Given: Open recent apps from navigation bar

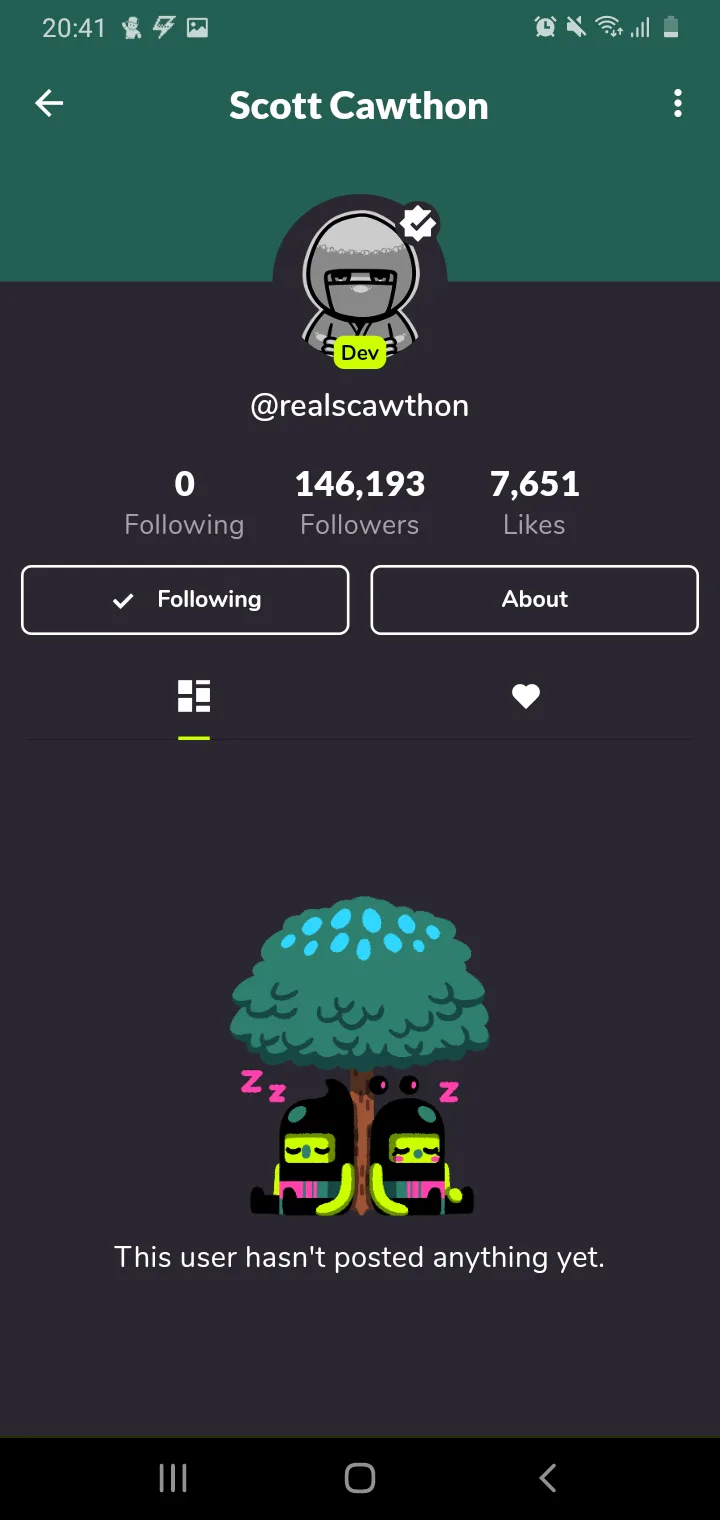Looking at the screenshot, I should (x=173, y=1478).
